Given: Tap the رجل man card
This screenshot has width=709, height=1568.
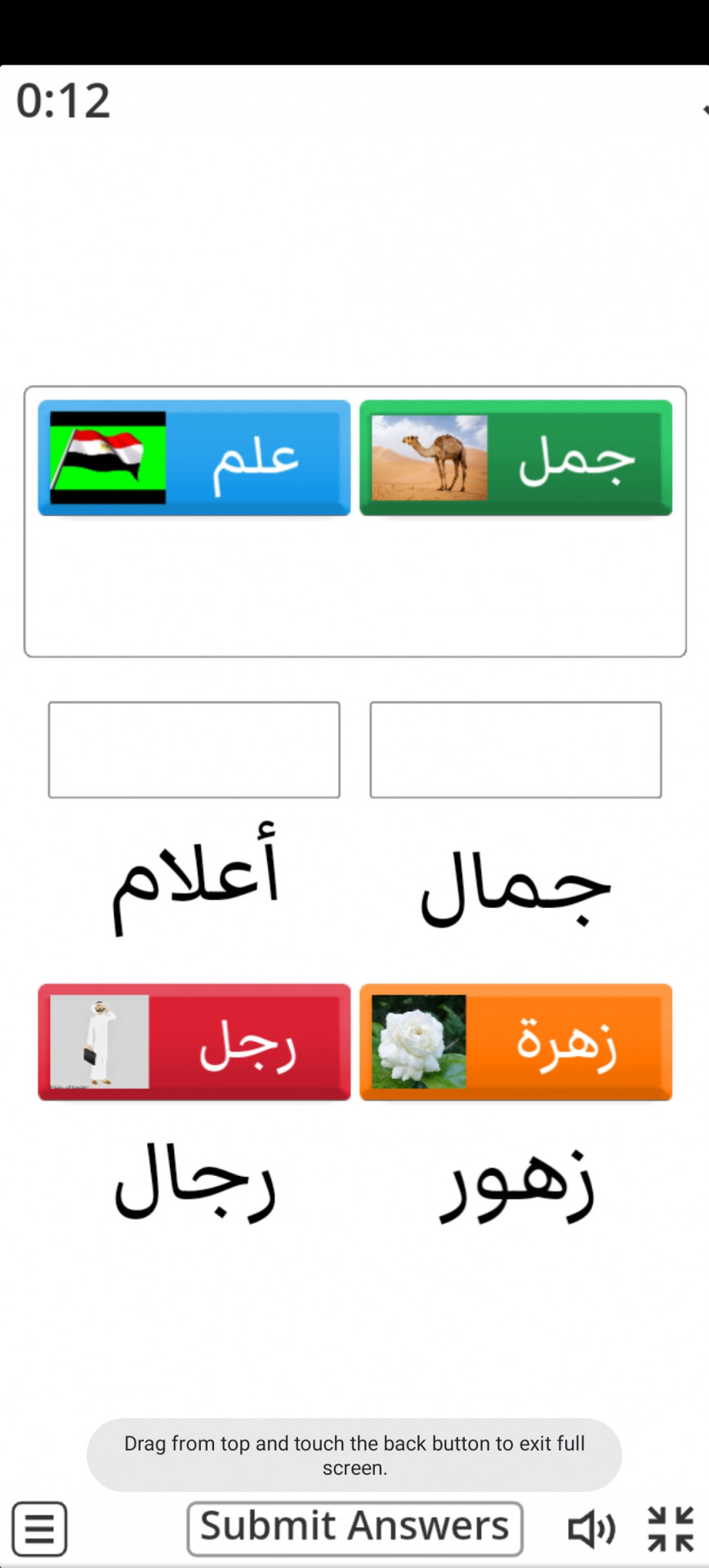Looking at the screenshot, I should pos(194,1042).
